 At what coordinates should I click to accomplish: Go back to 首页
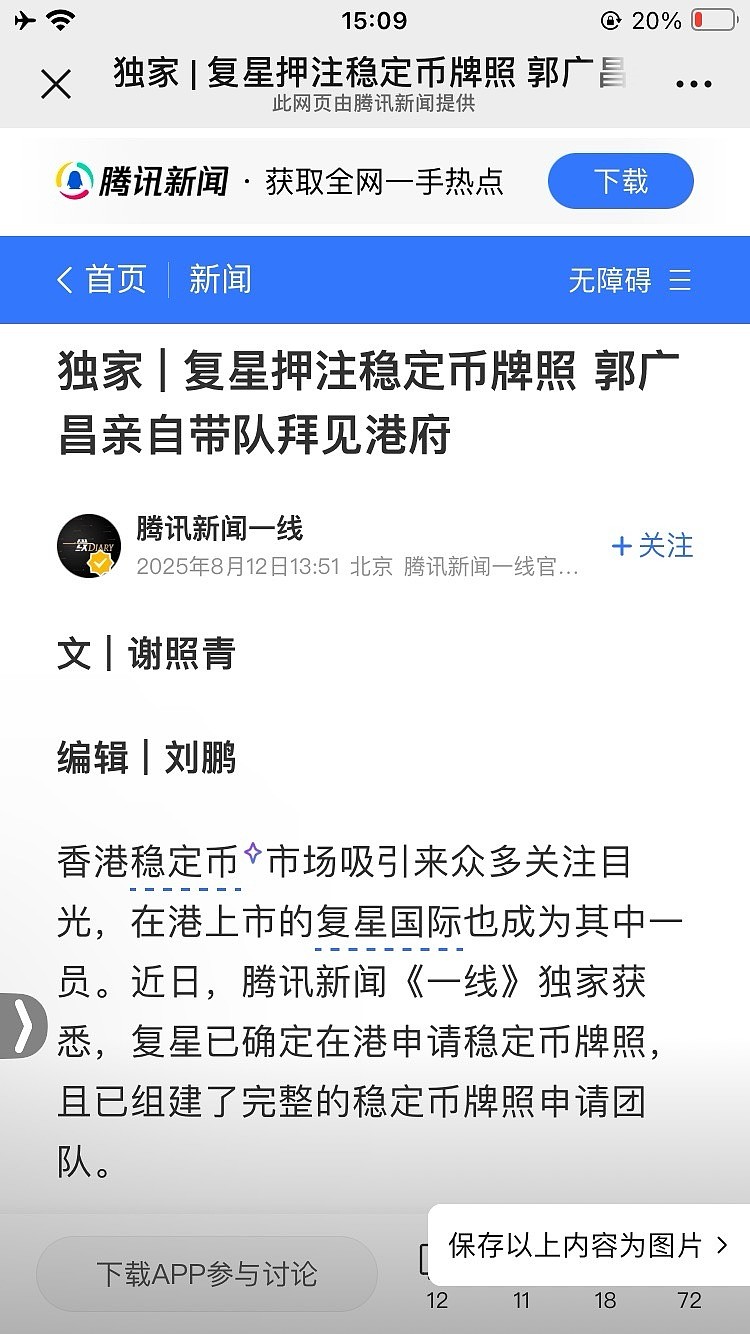click(101, 279)
